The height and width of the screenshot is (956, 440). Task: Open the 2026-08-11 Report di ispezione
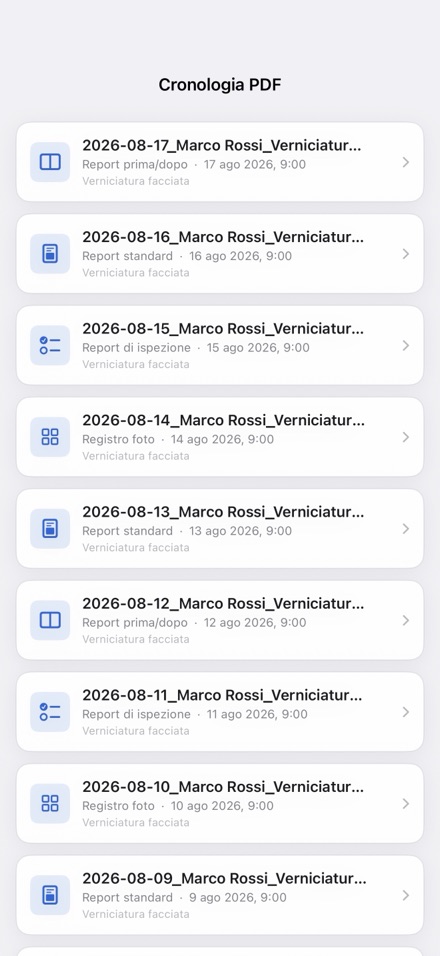pyautogui.click(x=219, y=712)
